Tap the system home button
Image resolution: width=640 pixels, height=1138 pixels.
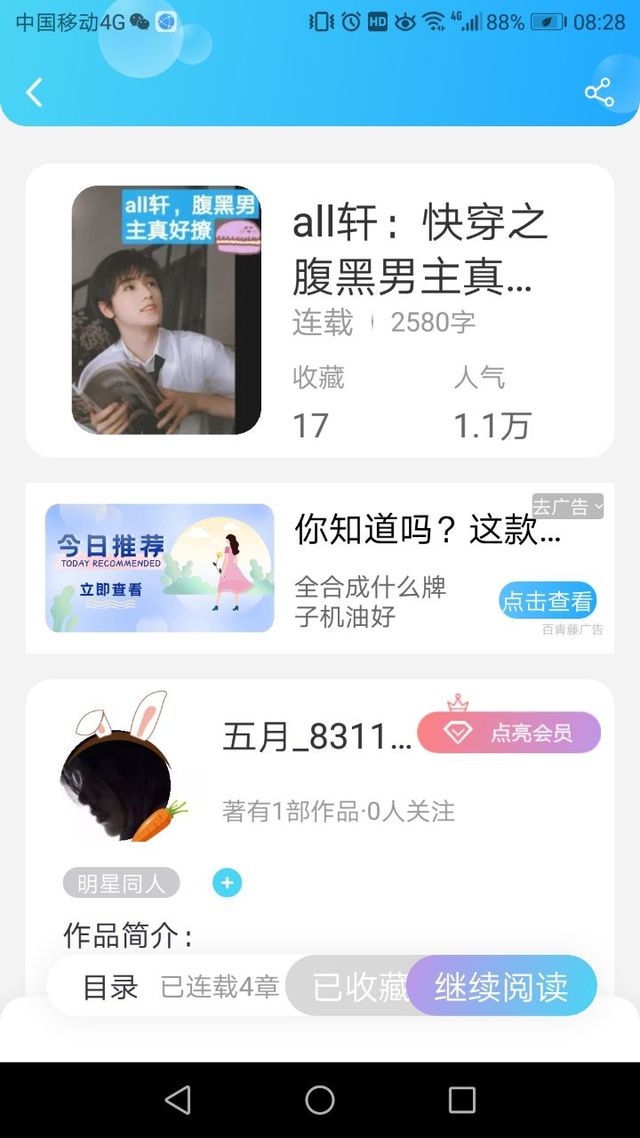(319, 1100)
